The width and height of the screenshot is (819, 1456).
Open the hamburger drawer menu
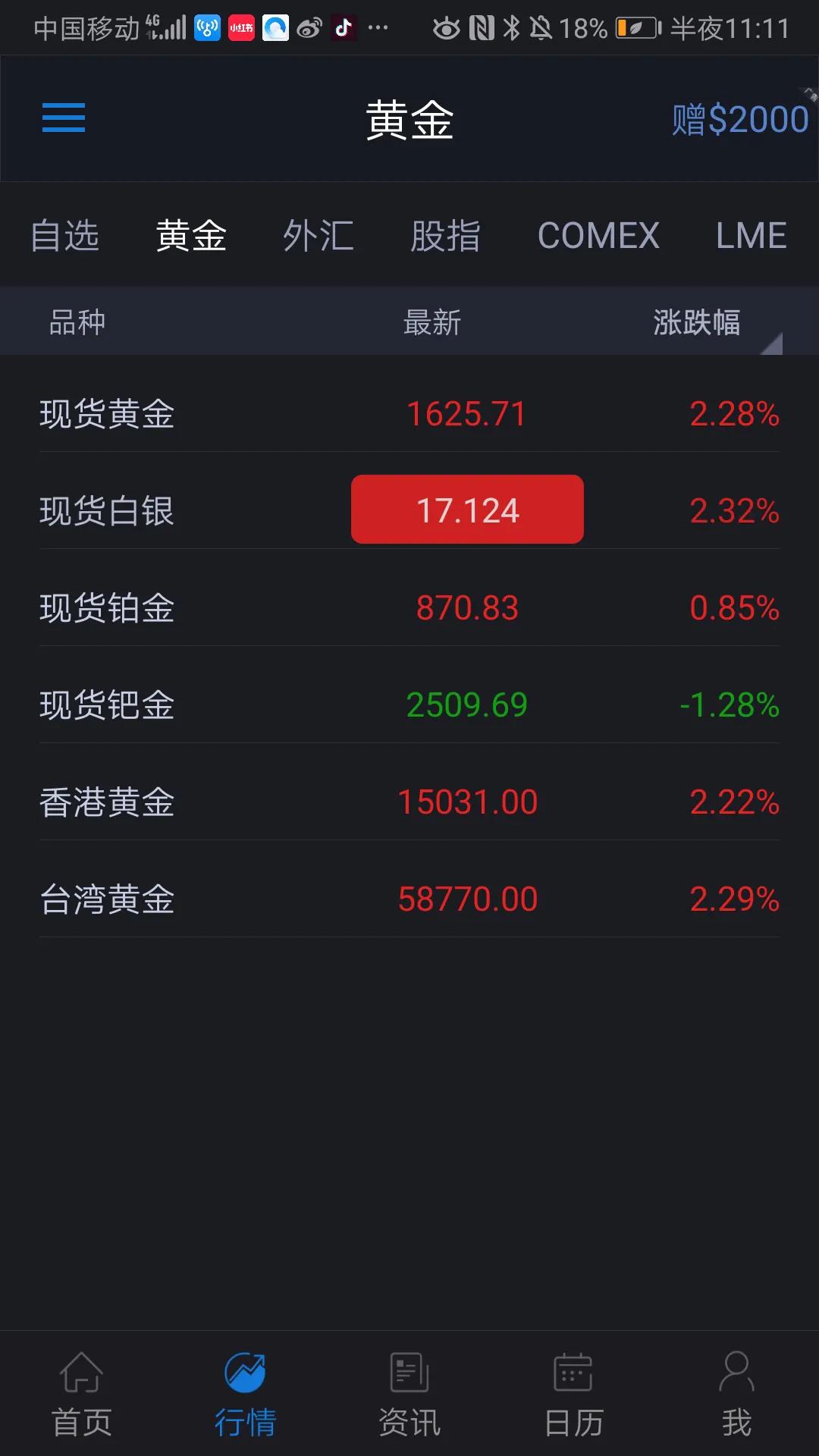[x=64, y=118]
